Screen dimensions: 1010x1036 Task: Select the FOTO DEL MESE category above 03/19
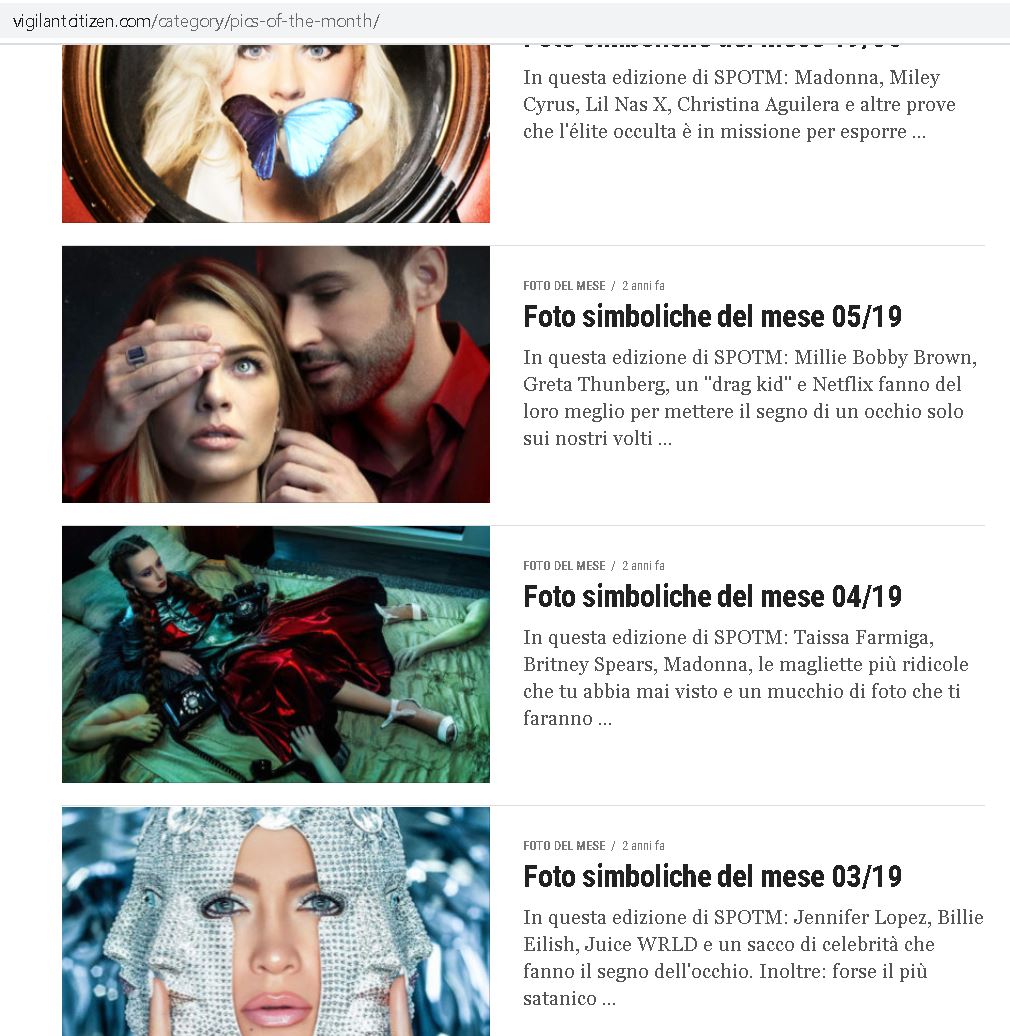564,846
